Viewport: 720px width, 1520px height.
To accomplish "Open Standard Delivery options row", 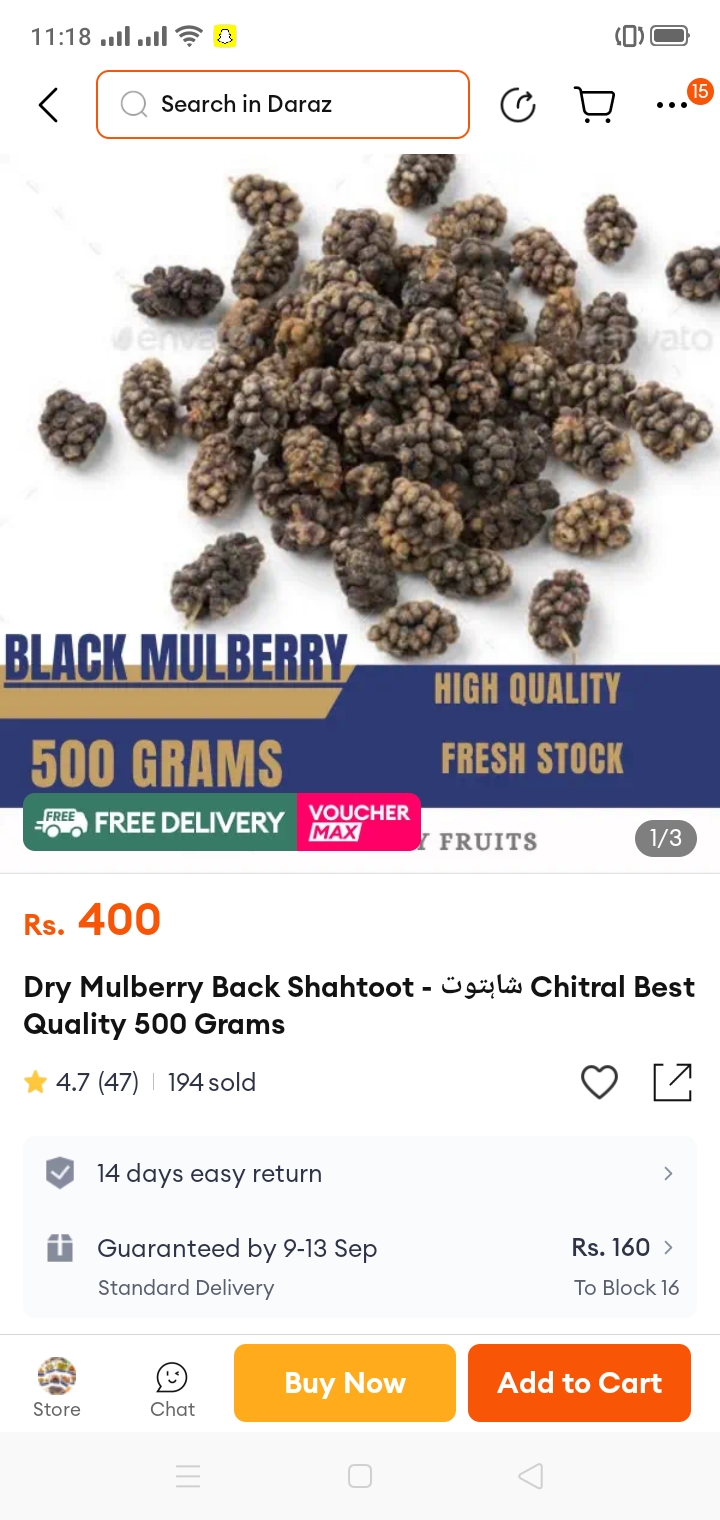I will point(360,1266).
